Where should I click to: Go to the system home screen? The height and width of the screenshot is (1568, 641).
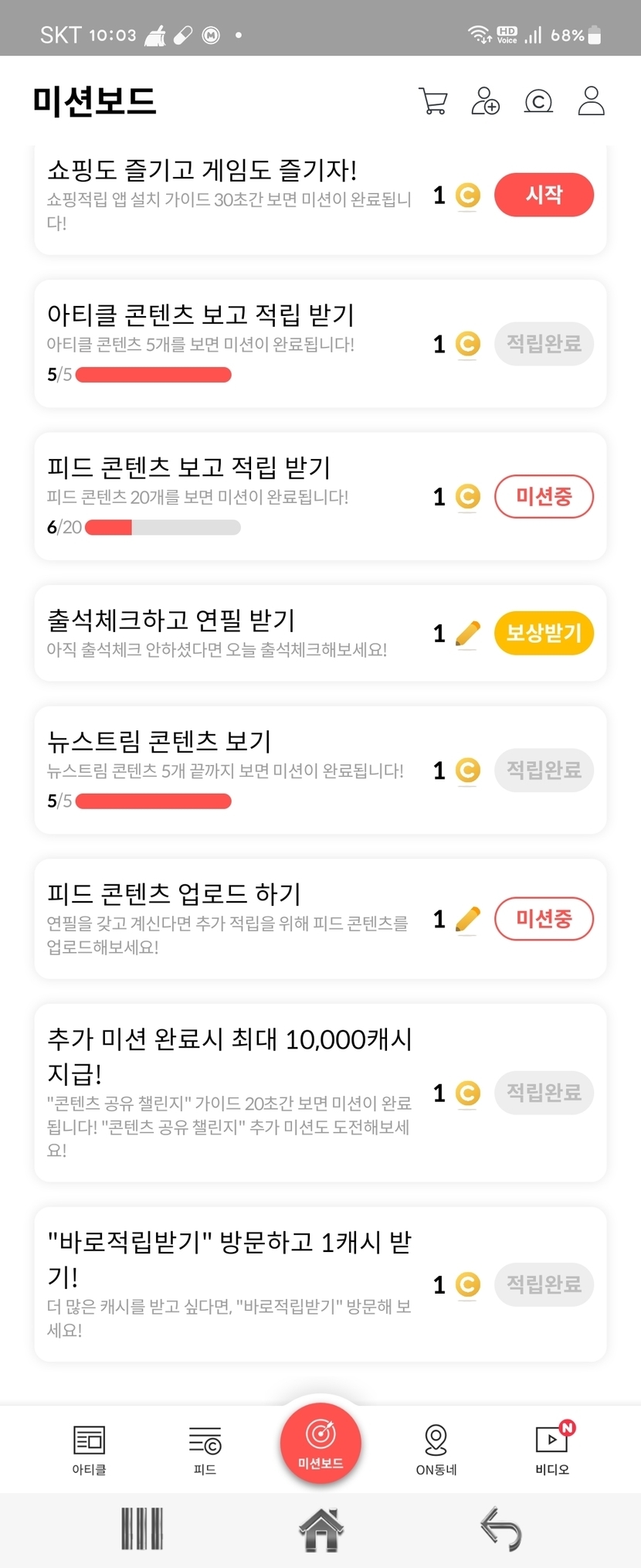(x=321, y=1529)
